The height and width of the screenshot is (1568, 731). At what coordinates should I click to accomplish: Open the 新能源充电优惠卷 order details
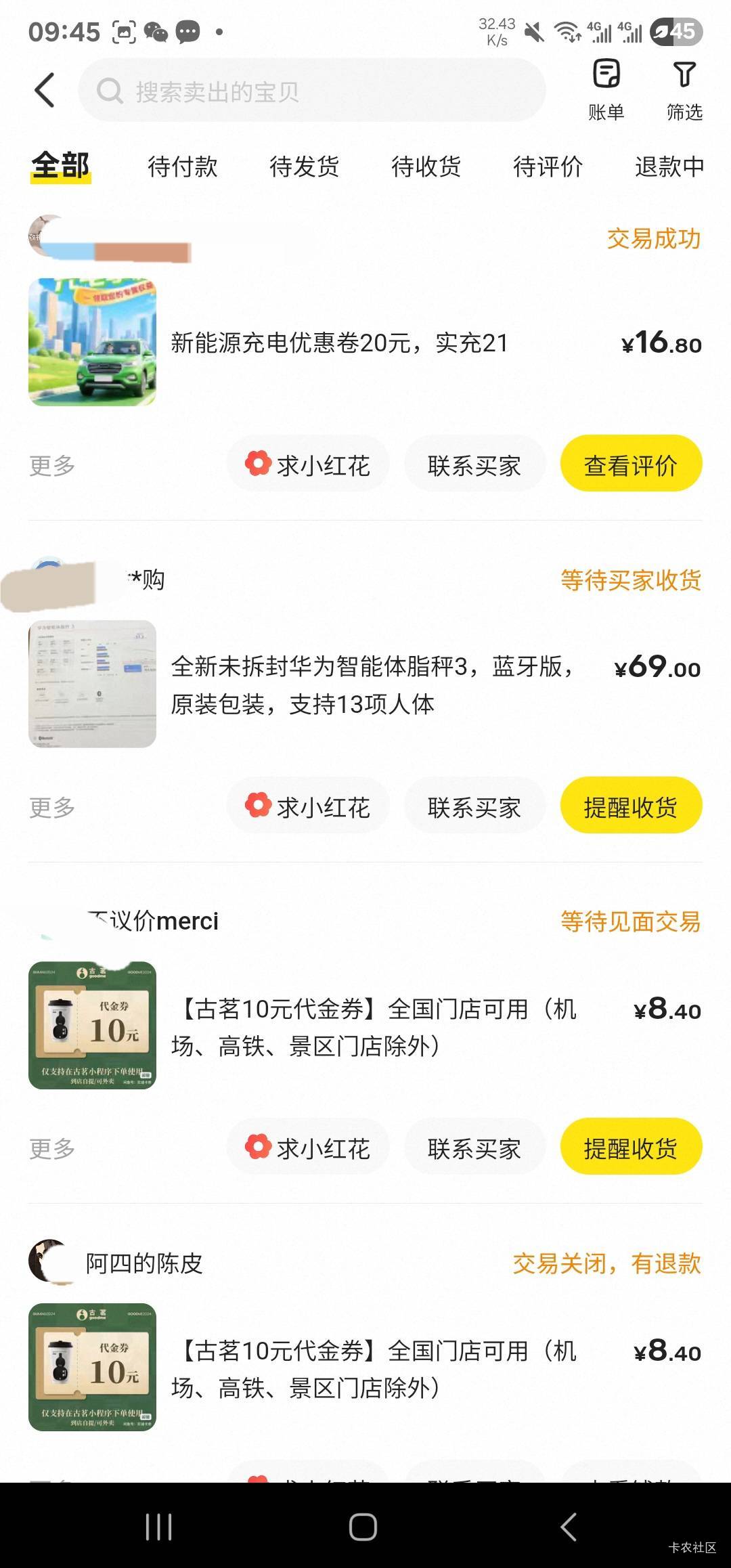338,343
